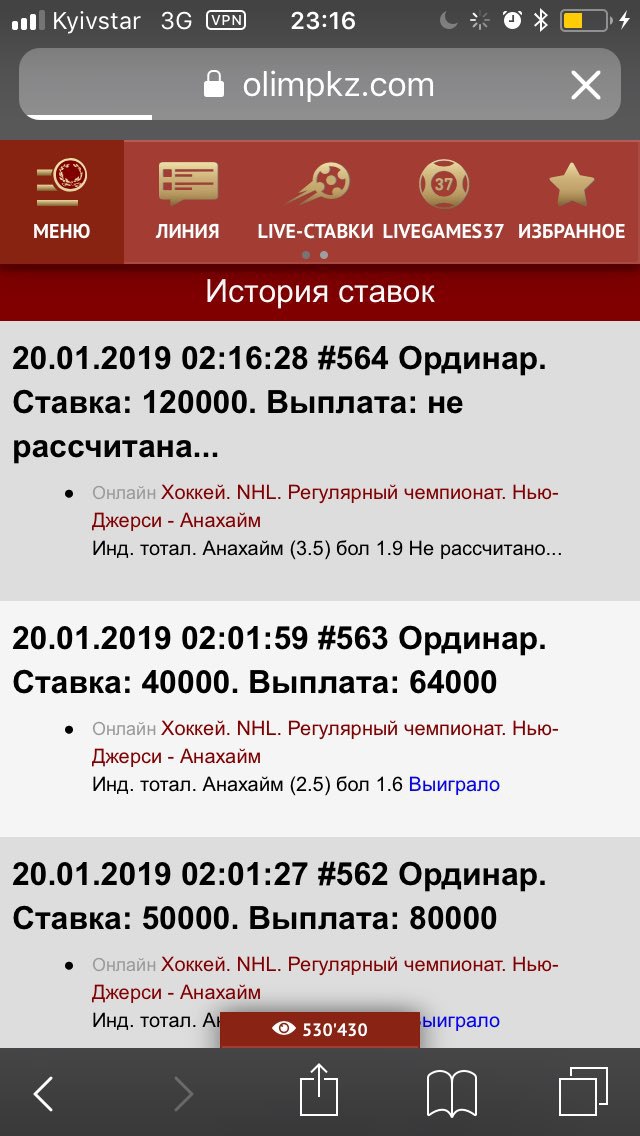This screenshot has width=640, height=1136.
Task: Open LIVEGAMES37 section
Action: (443, 202)
